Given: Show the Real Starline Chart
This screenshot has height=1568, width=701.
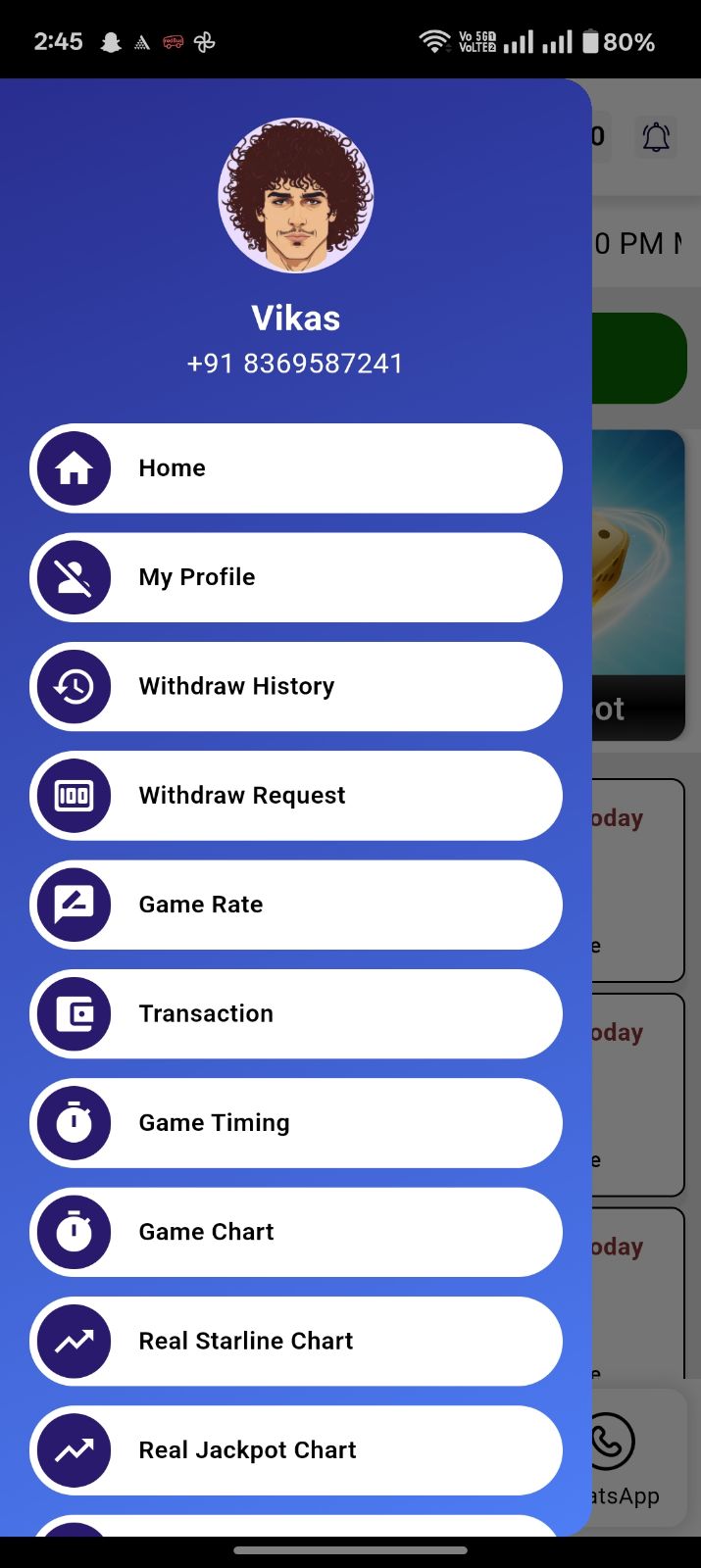Looking at the screenshot, I should pyautogui.click(x=295, y=1341).
